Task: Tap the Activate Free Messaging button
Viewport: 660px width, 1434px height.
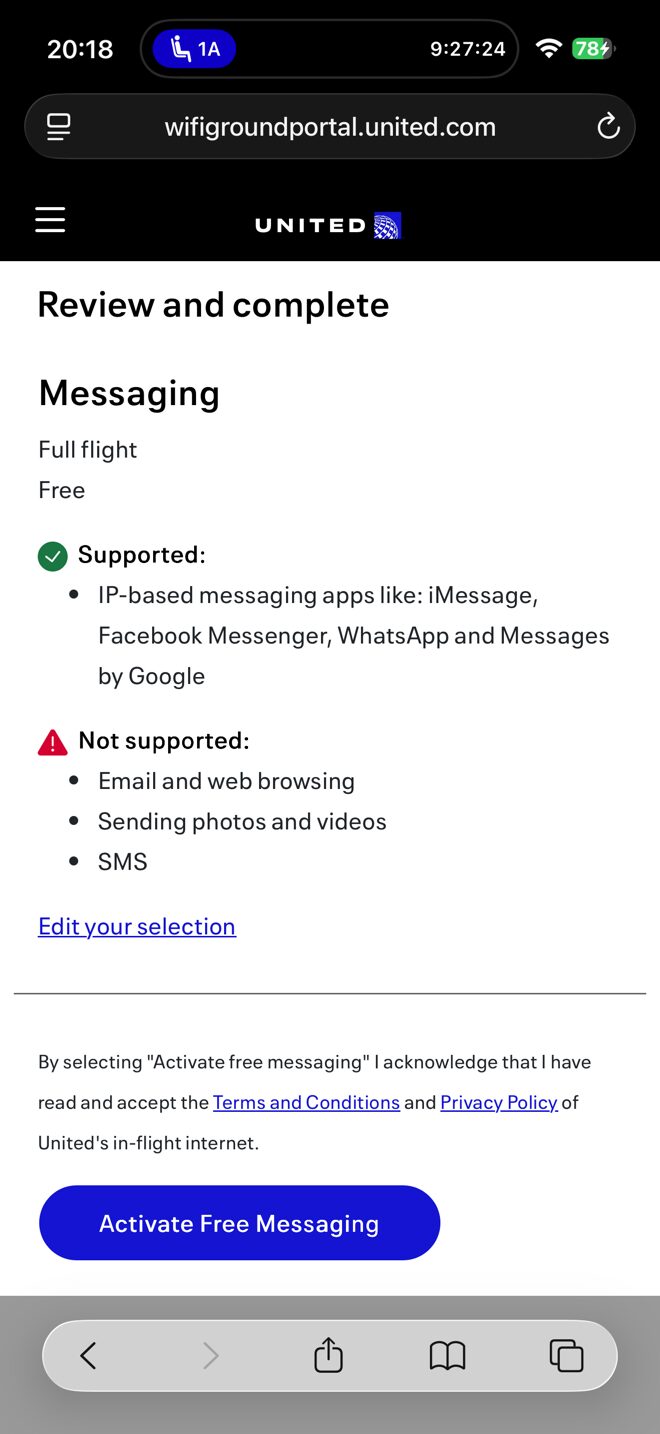Action: 239,1223
